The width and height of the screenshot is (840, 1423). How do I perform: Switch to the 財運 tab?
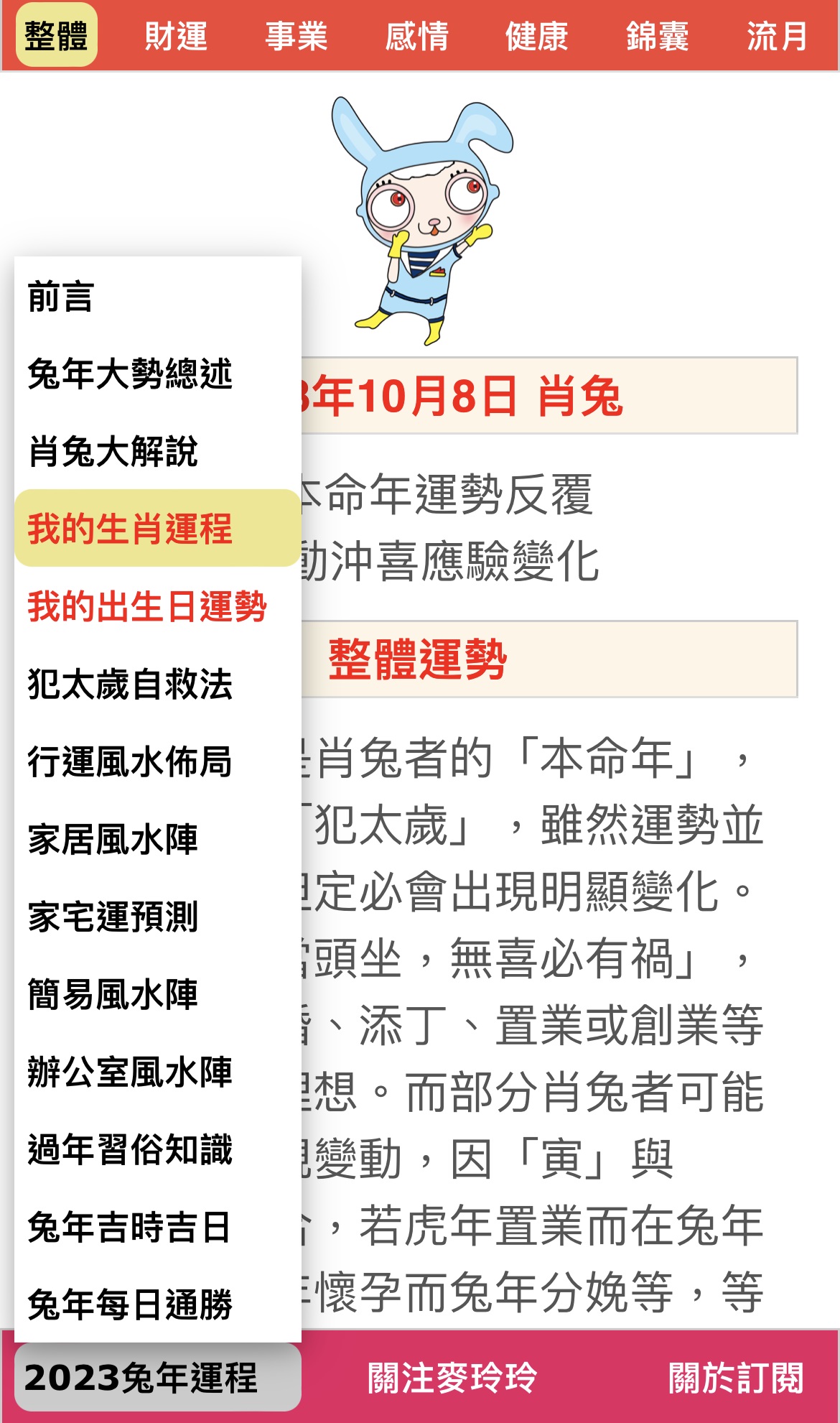coord(176,36)
